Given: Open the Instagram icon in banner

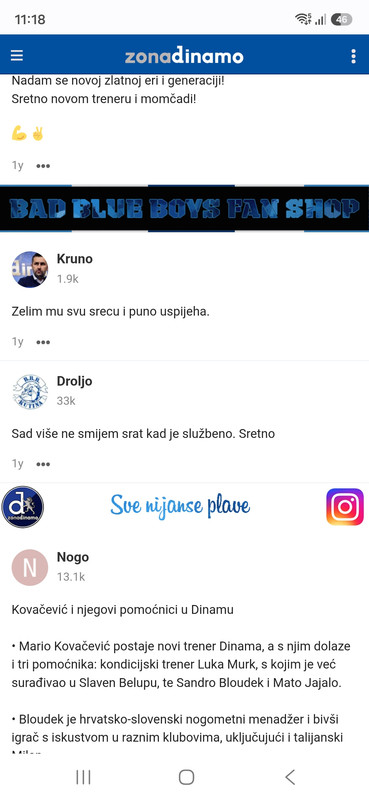Looking at the screenshot, I should 345,507.
